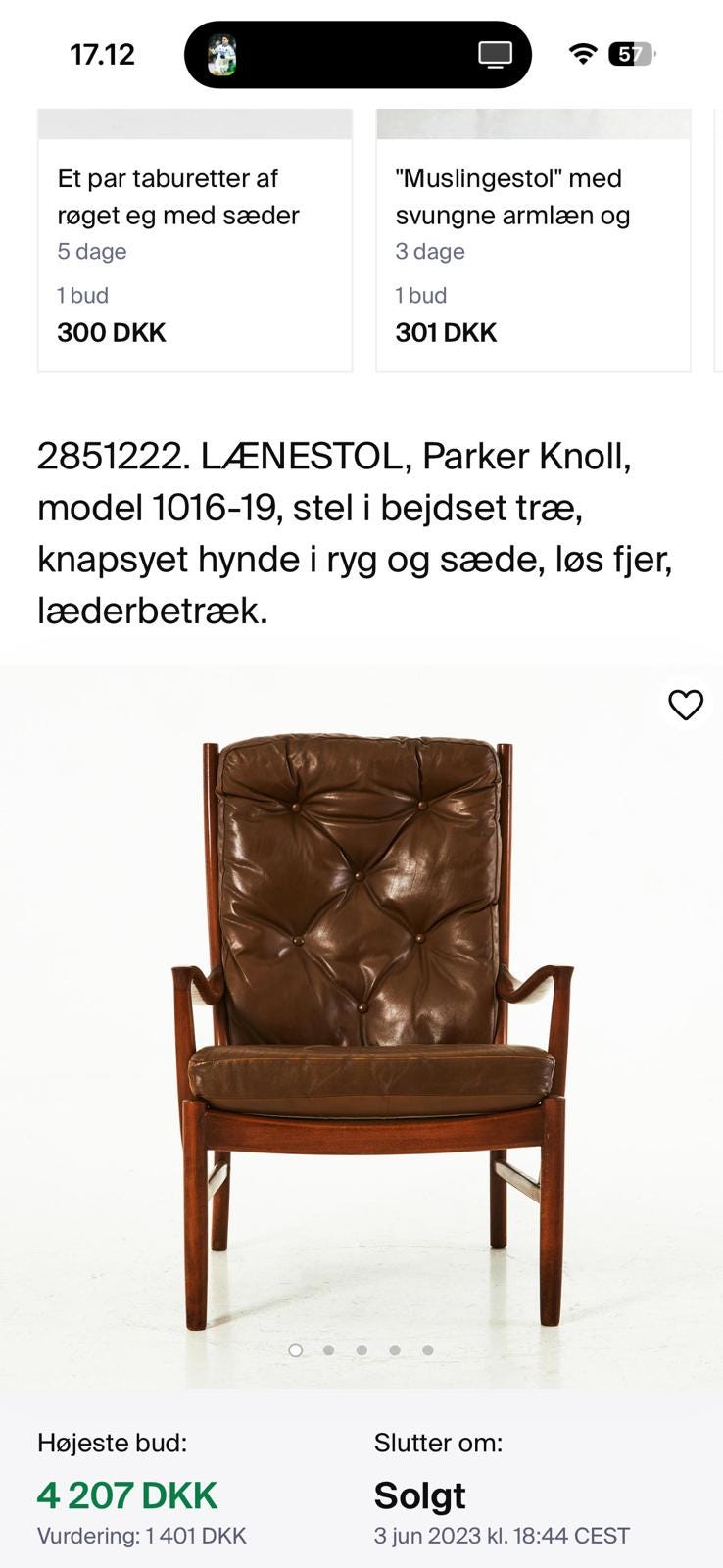Tap '1 bud' under the Muslingestol listing

420,295
